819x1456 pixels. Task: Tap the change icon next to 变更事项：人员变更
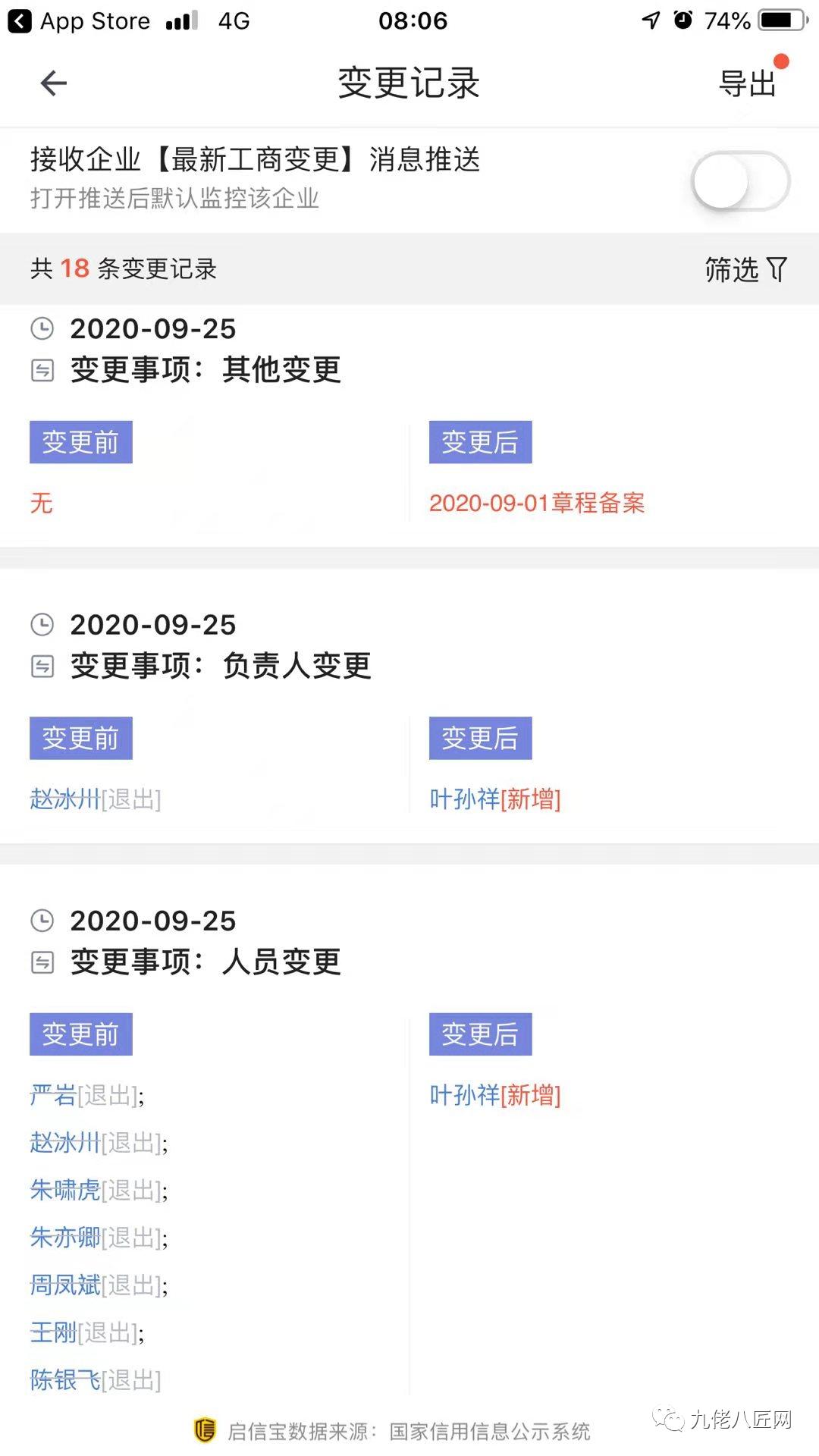pos(43,962)
